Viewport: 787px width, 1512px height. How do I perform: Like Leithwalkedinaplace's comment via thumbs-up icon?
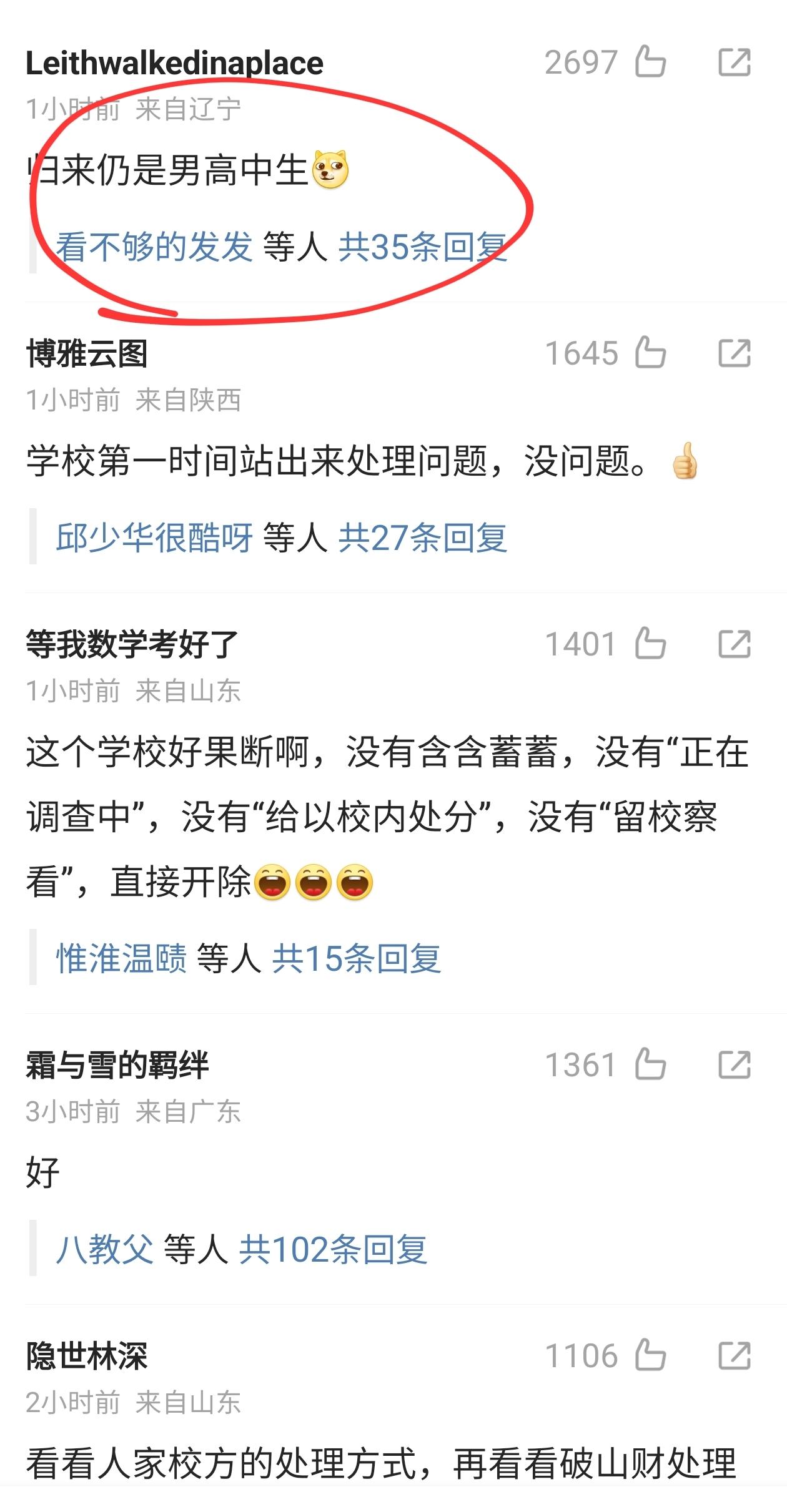tap(650, 61)
